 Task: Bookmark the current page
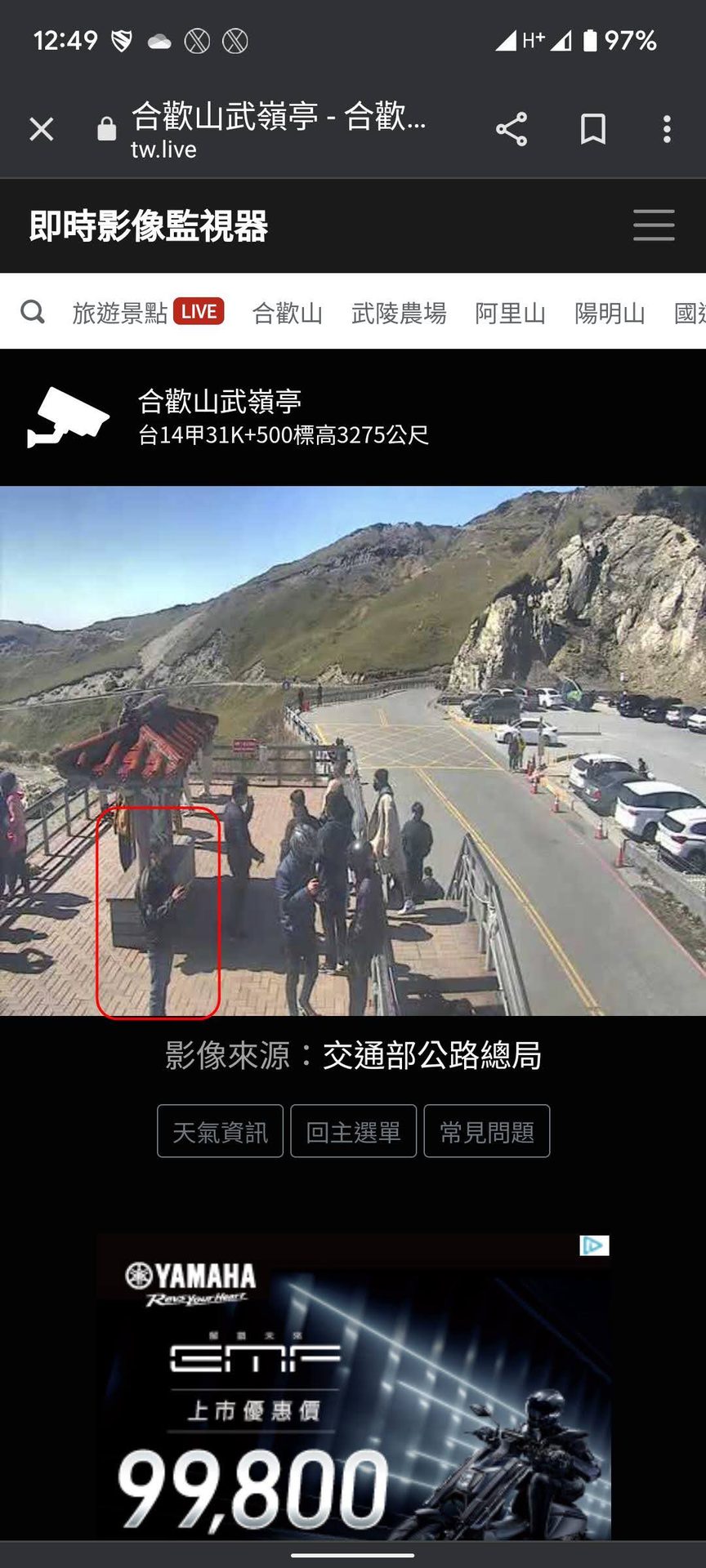(x=592, y=129)
